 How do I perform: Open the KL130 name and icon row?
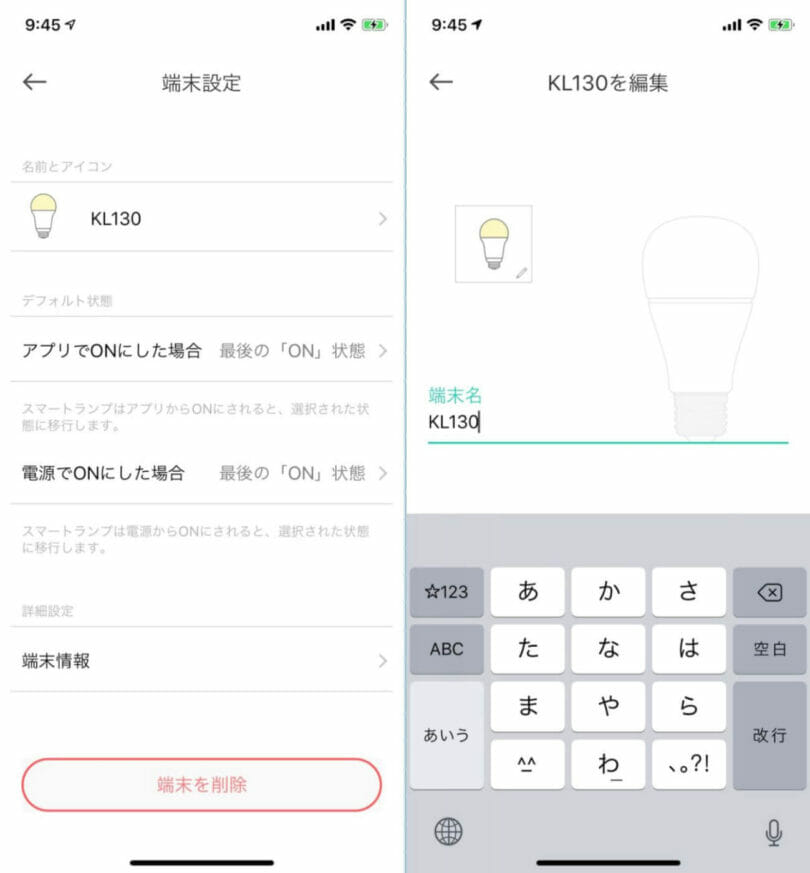202,218
